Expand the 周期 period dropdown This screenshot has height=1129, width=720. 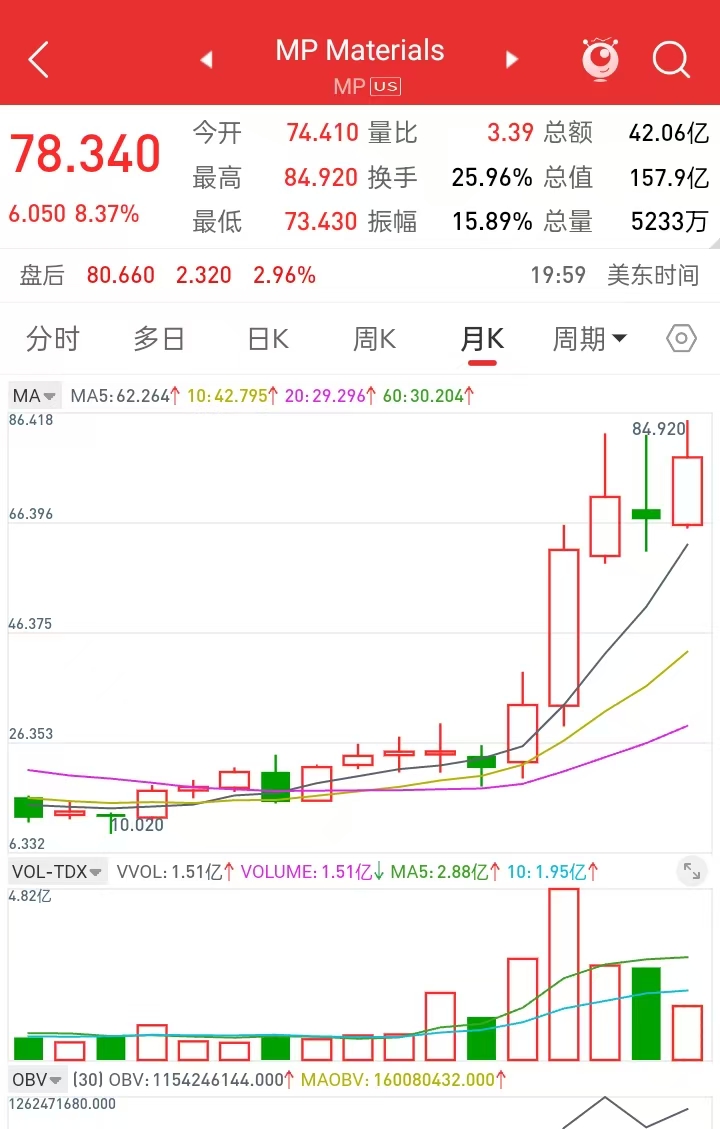coord(590,339)
